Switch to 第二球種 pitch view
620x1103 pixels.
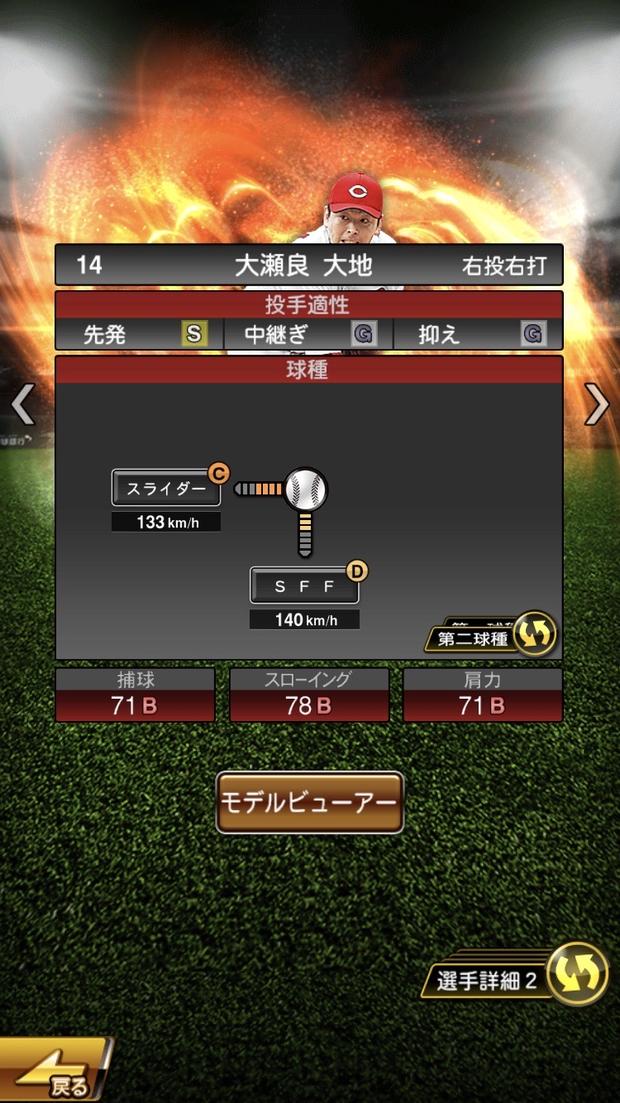492,636
